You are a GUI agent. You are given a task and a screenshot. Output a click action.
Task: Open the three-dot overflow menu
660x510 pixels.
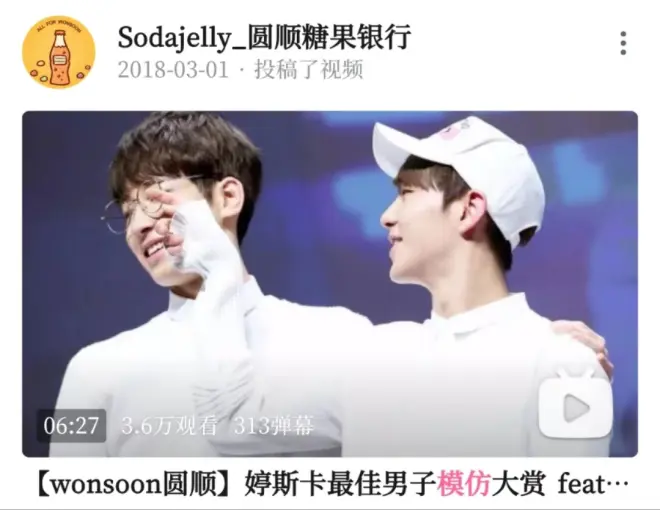click(x=623, y=43)
